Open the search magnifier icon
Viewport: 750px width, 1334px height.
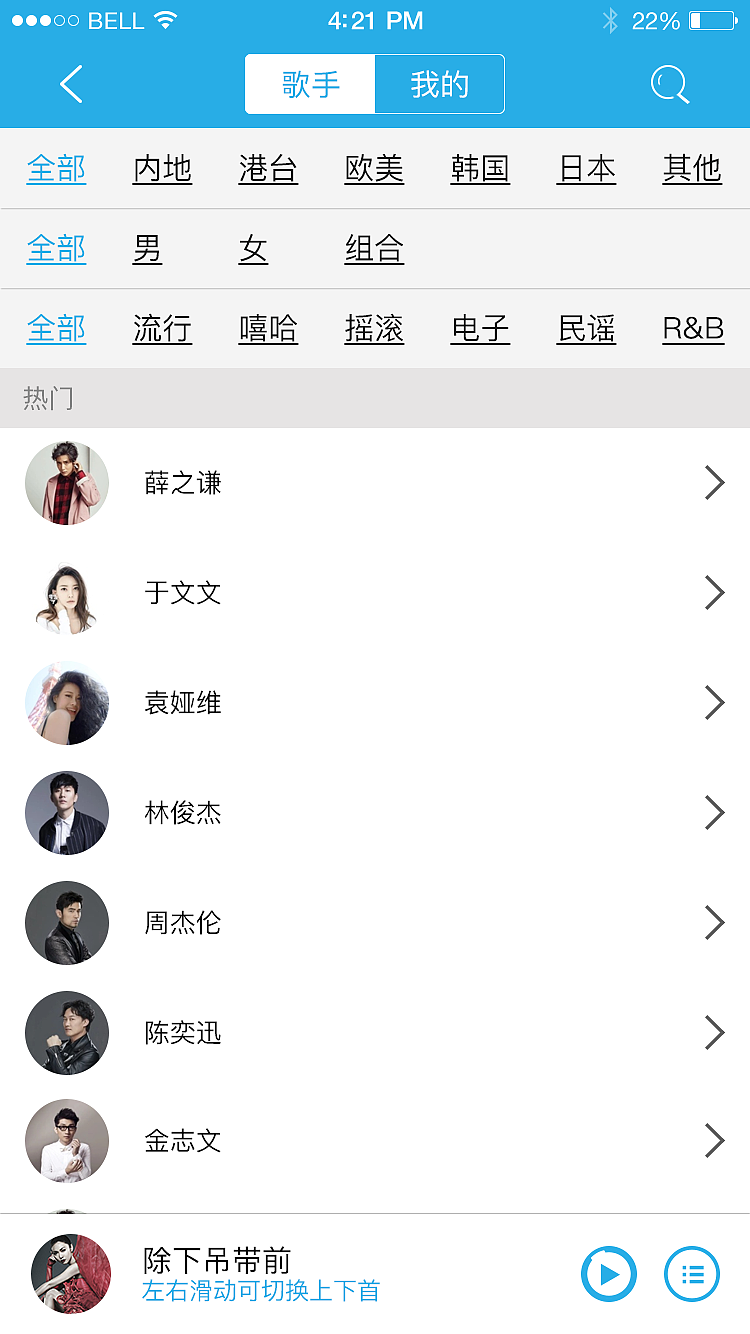[x=670, y=84]
